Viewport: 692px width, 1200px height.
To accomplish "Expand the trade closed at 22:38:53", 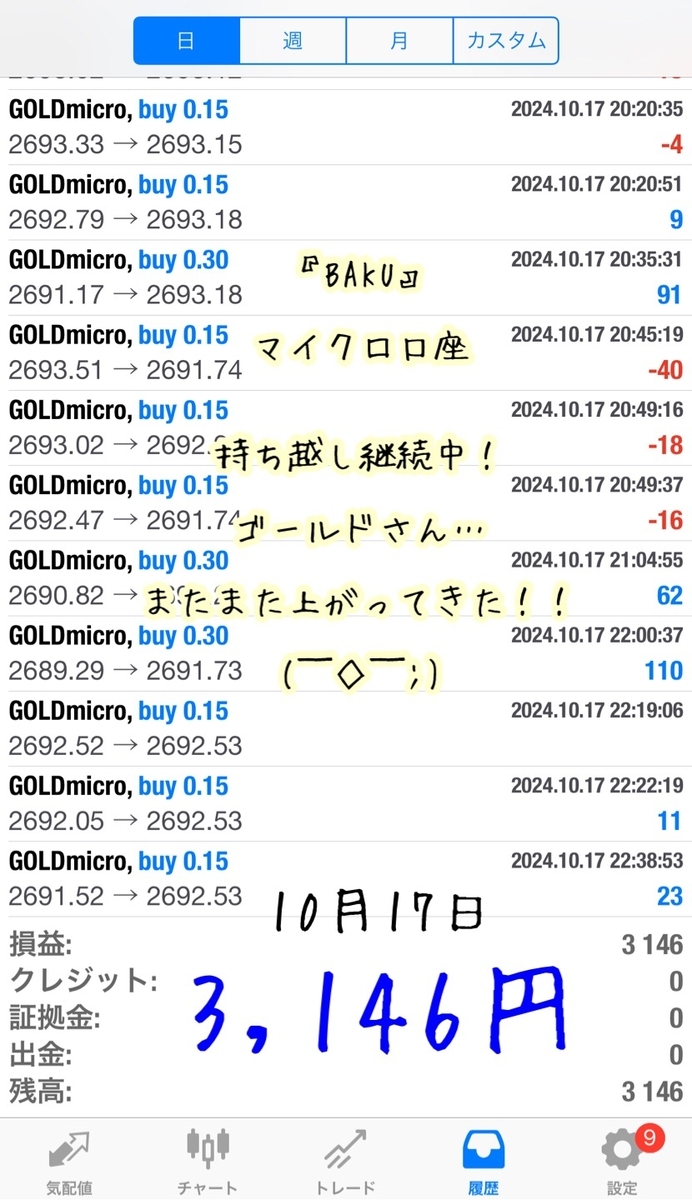I will [x=346, y=878].
